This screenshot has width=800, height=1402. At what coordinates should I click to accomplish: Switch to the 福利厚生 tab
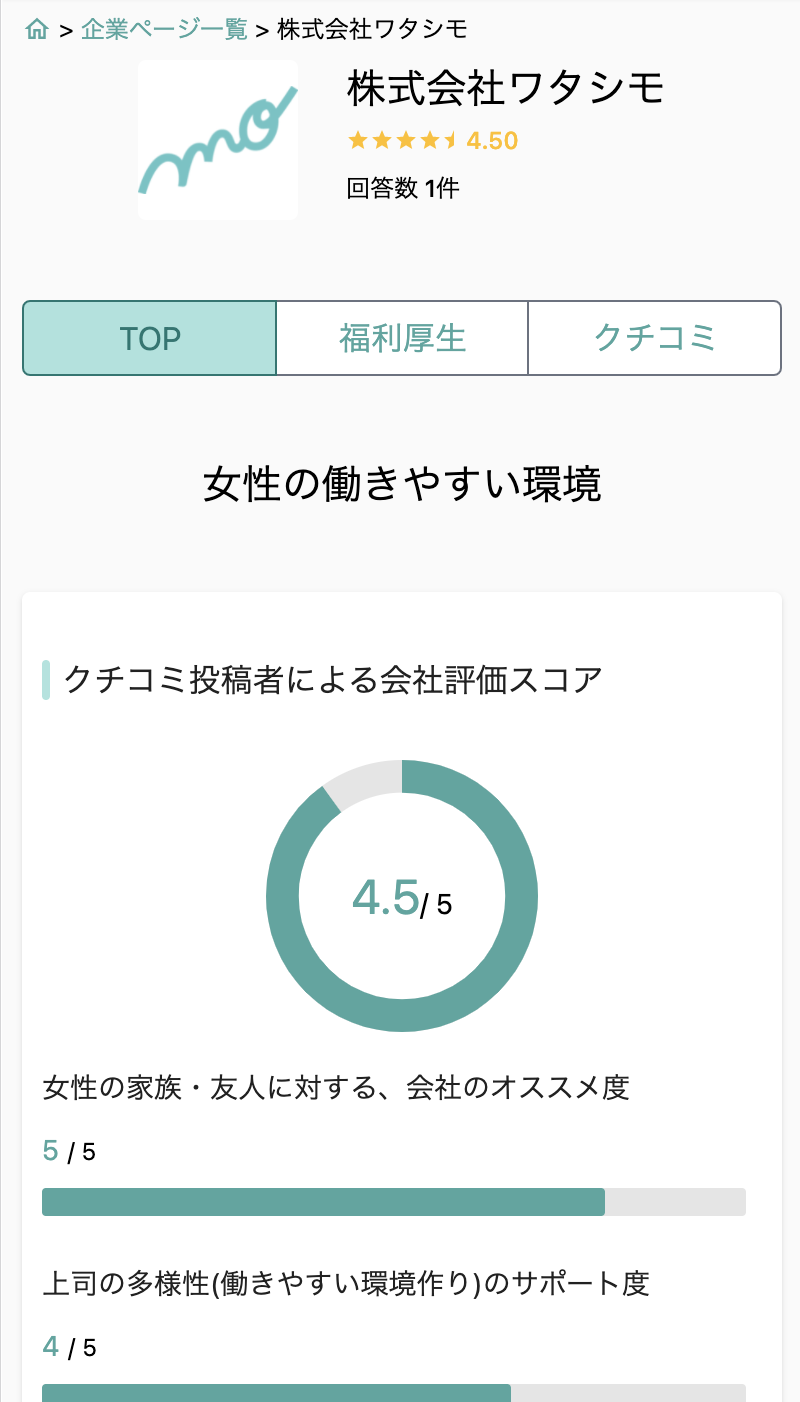(402, 338)
